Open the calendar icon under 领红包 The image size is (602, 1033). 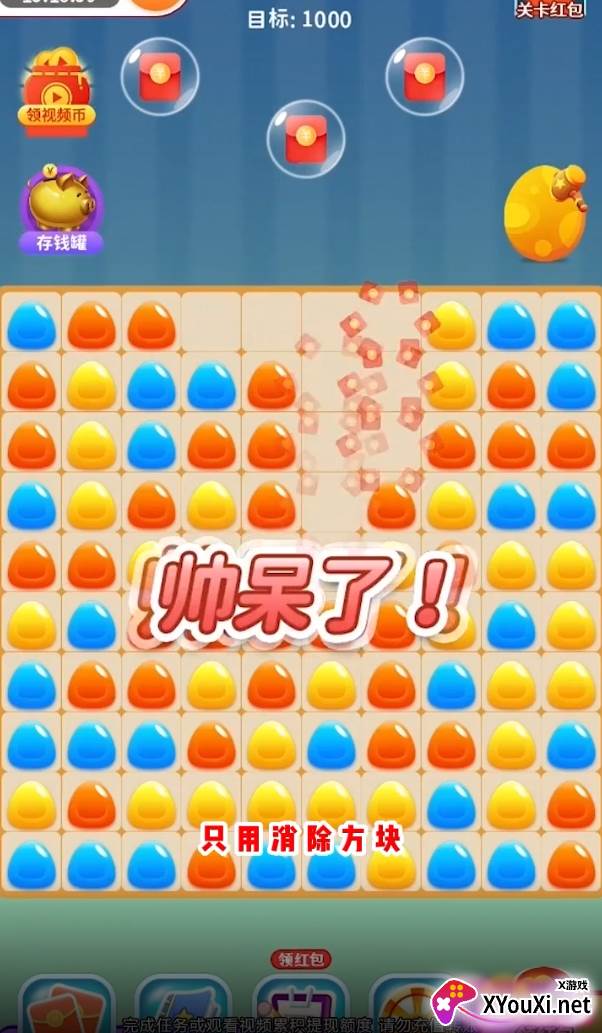(x=300, y=1003)
